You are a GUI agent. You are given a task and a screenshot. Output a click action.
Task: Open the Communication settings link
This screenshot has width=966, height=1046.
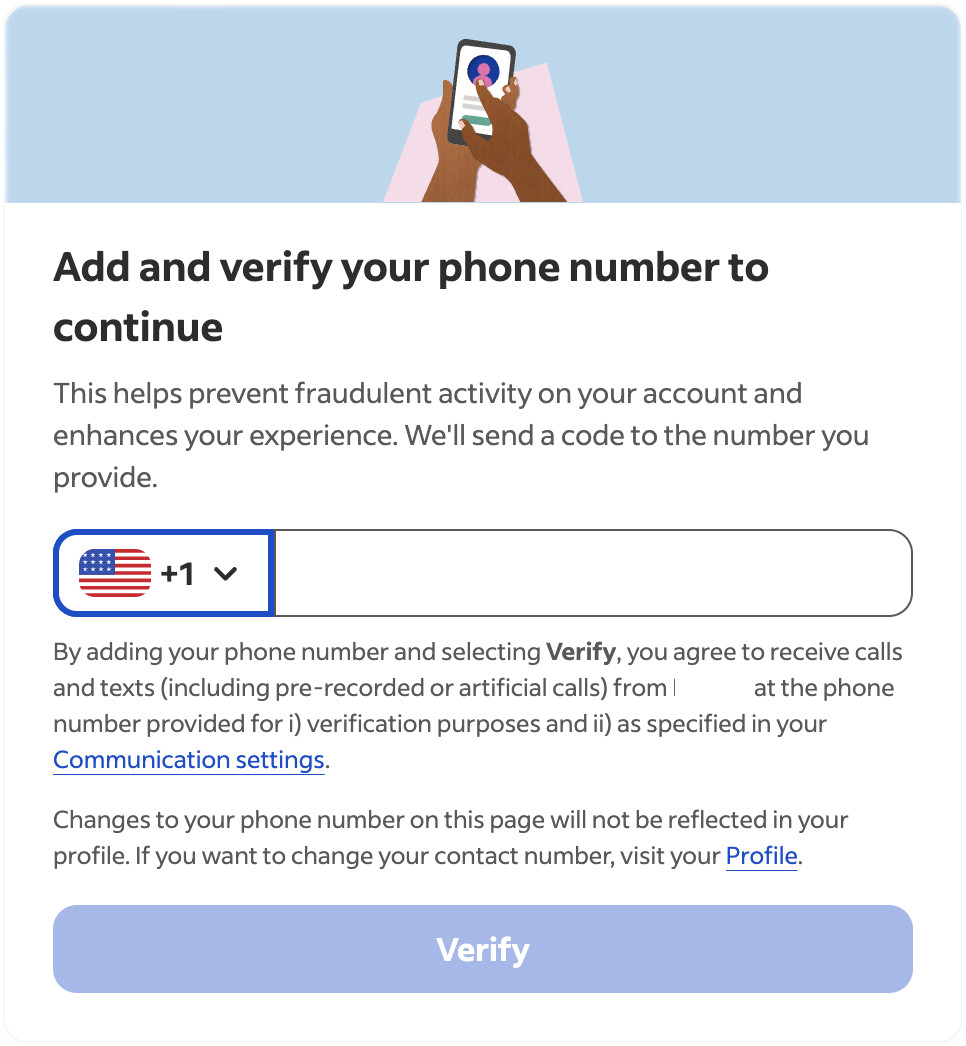point(188,760)
